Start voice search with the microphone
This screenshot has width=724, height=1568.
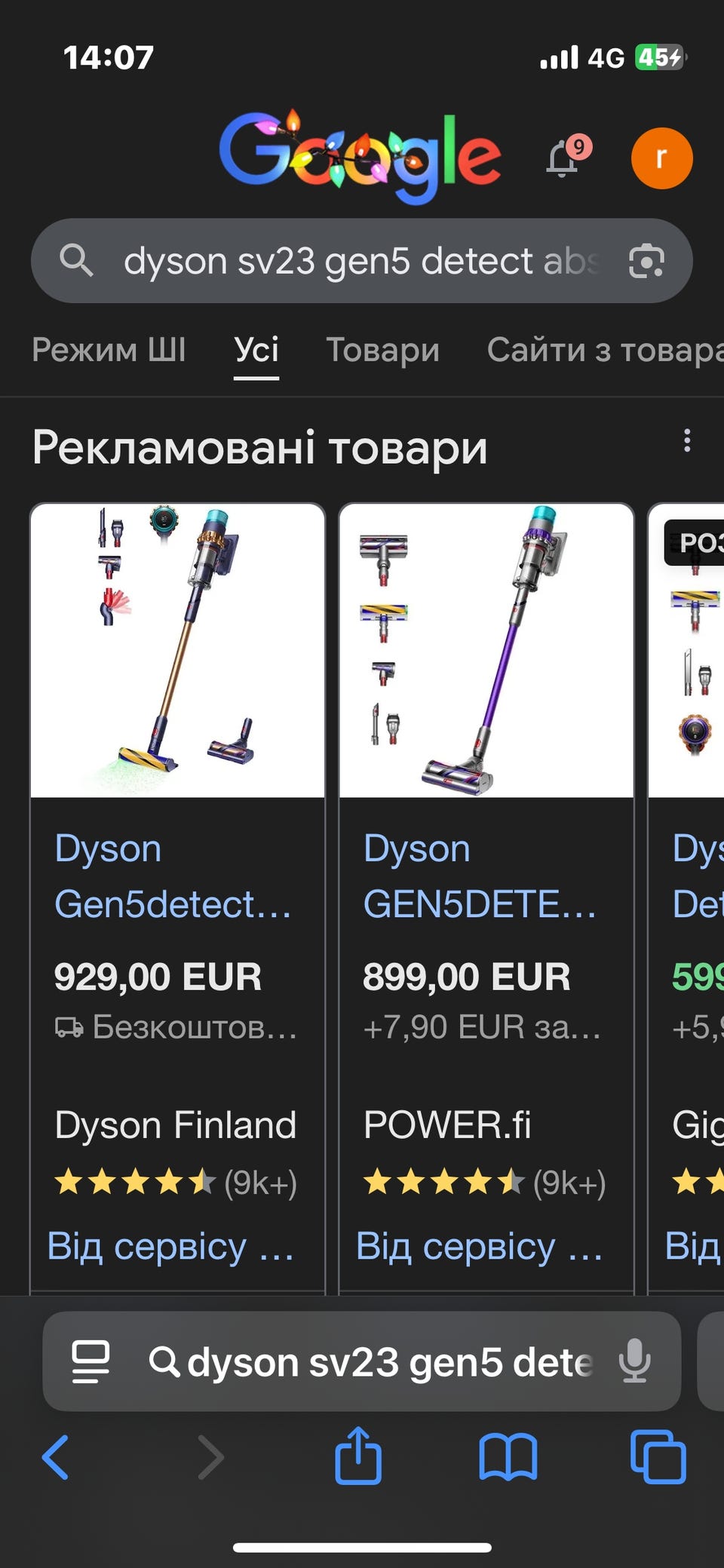pos(634,1361)
